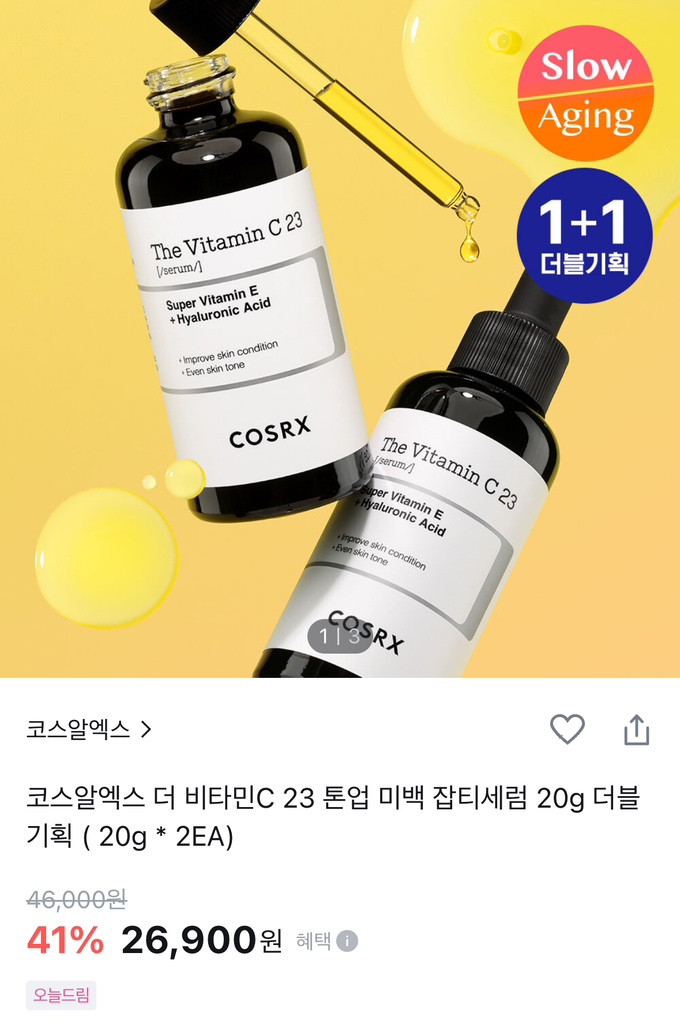Screen dimensions: 680x1024
Task: Open the 코스알엑스 brand page link
Action: pos(89,730)
